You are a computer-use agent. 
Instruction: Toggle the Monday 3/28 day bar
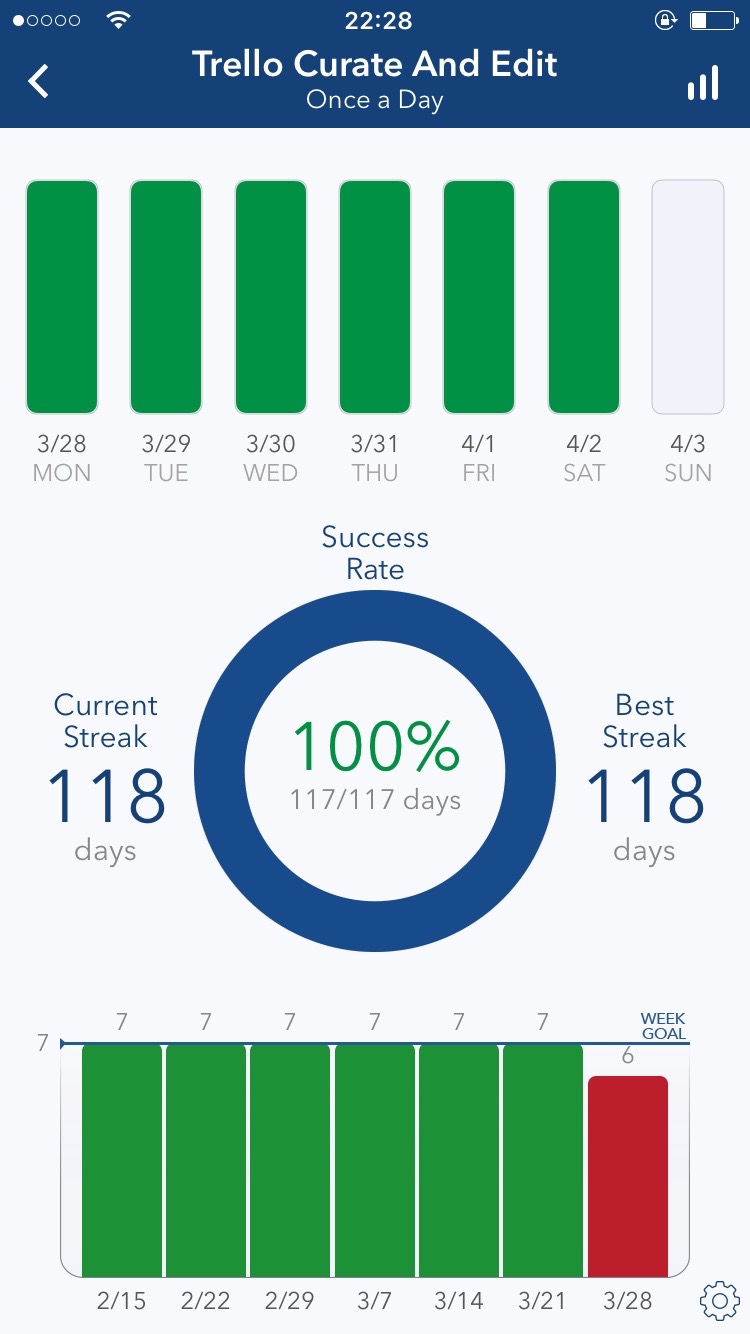tap(62, 297)
